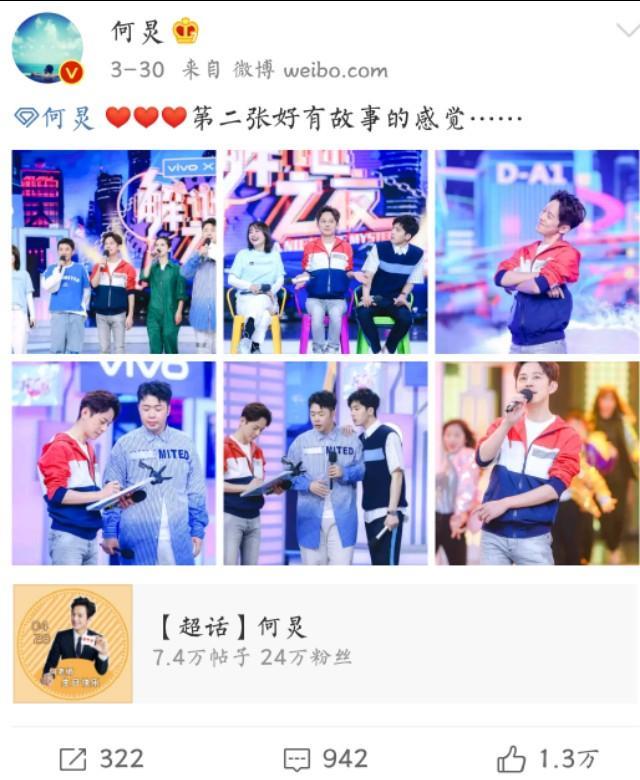The height and width of the screenshot is (780, 640).
Task: Open the 何炅 super topic link in caption
Action: 56,119
